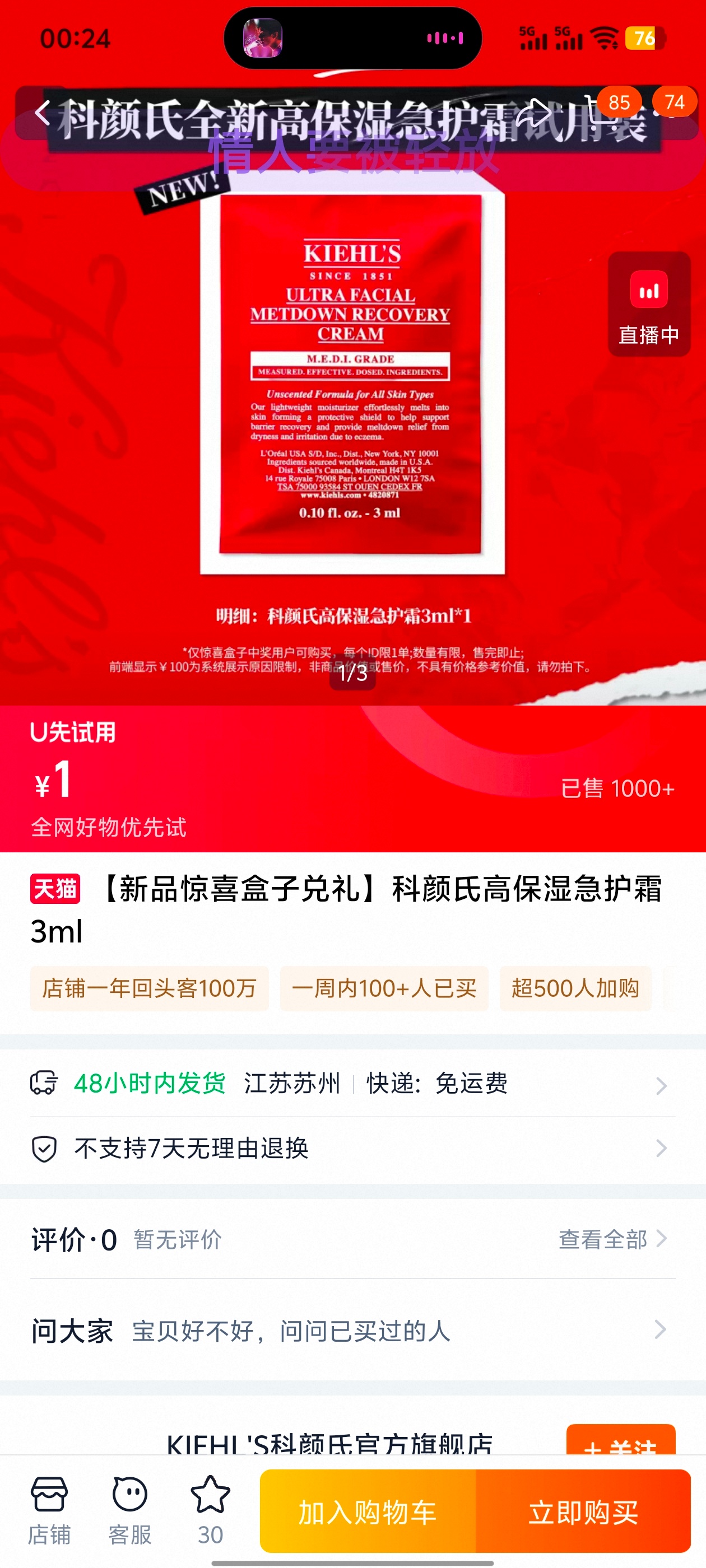This screenshot has width=706, height=1568.
Task: Follow the KIEHL'S flagship store
Action: click(620, 1442)
